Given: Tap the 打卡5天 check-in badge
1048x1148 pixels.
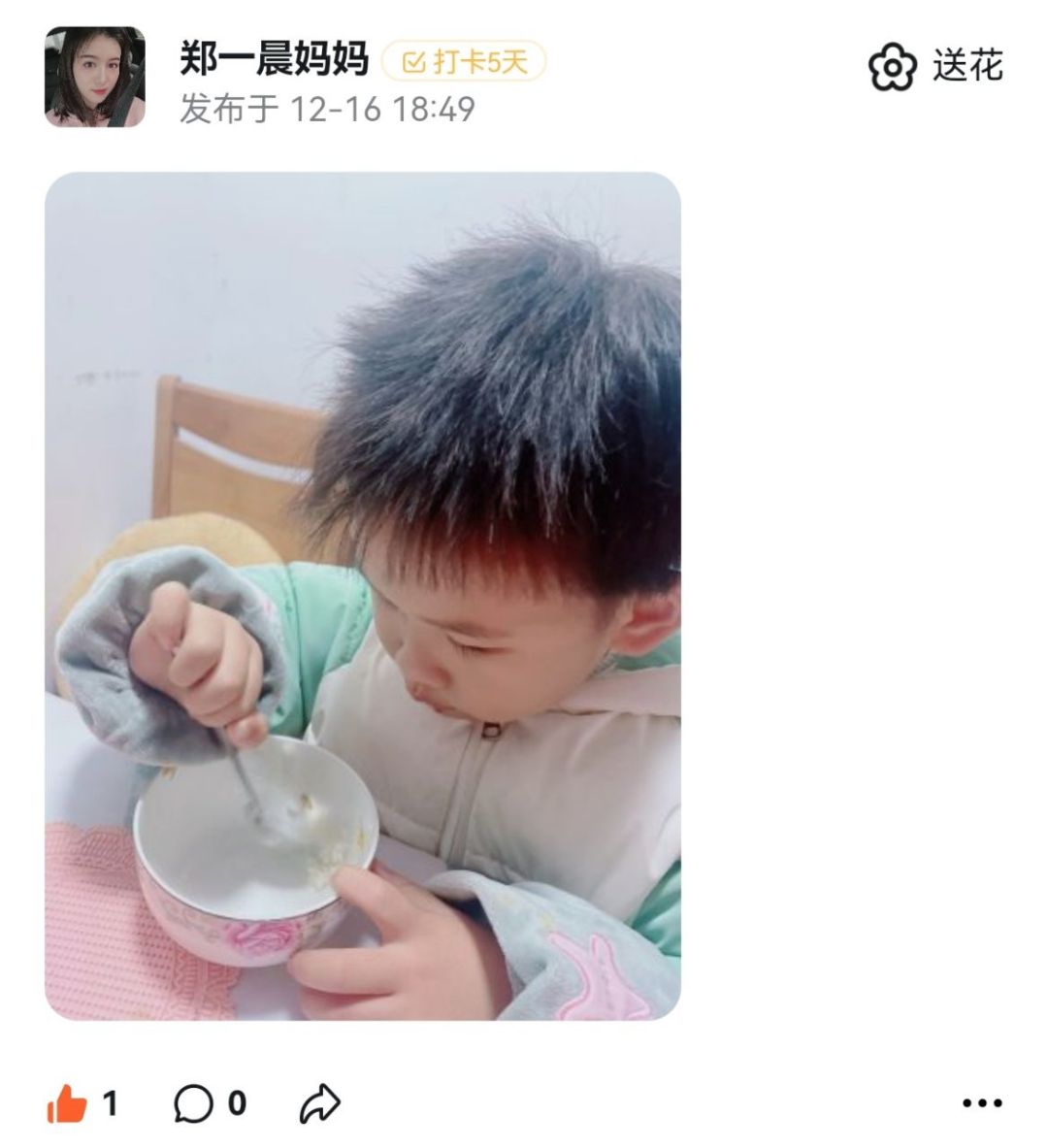Looking at the screenshot, I should (x=464, y=62).
